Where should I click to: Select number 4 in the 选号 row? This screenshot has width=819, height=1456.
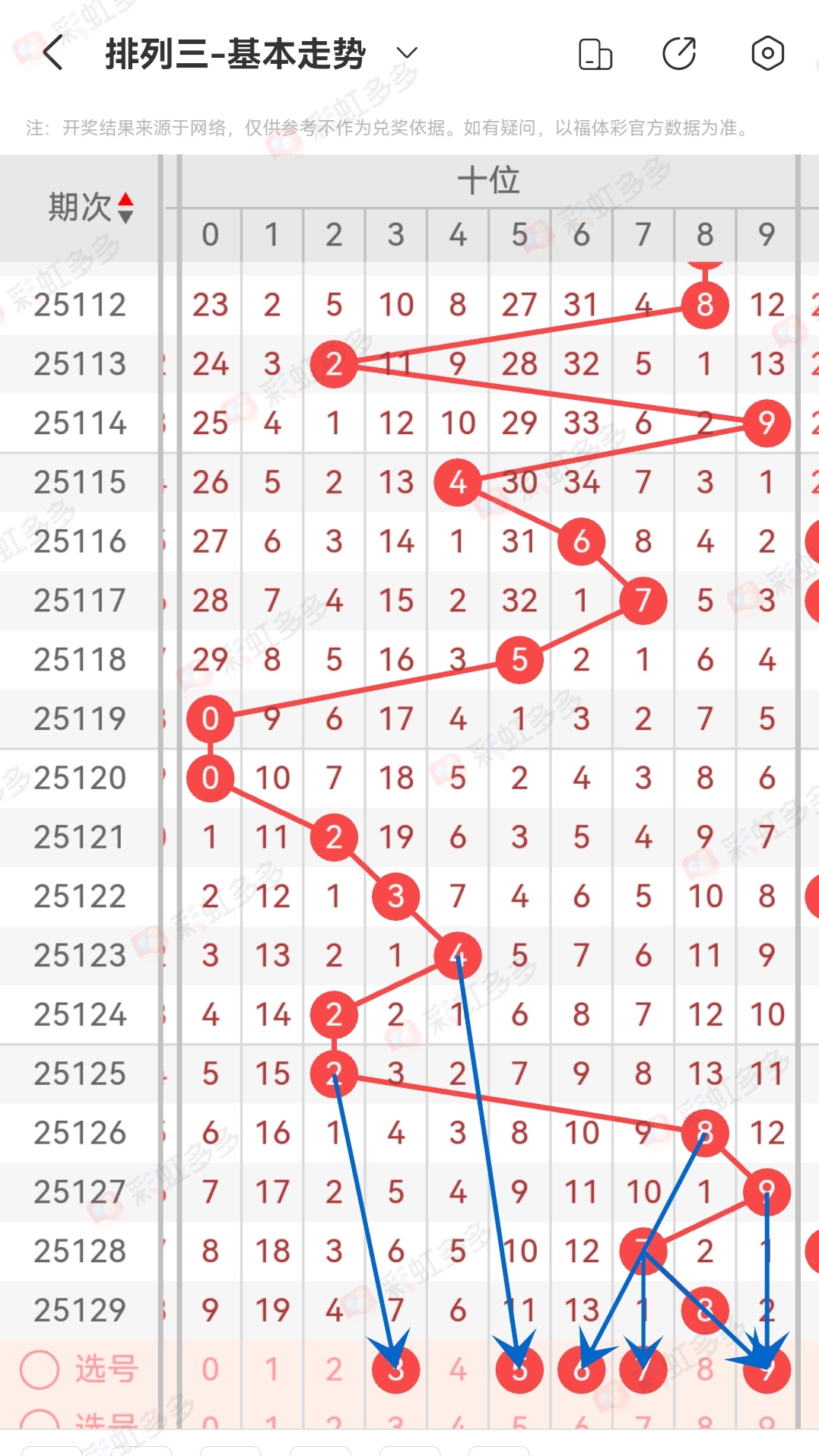tap(458, 1369)
